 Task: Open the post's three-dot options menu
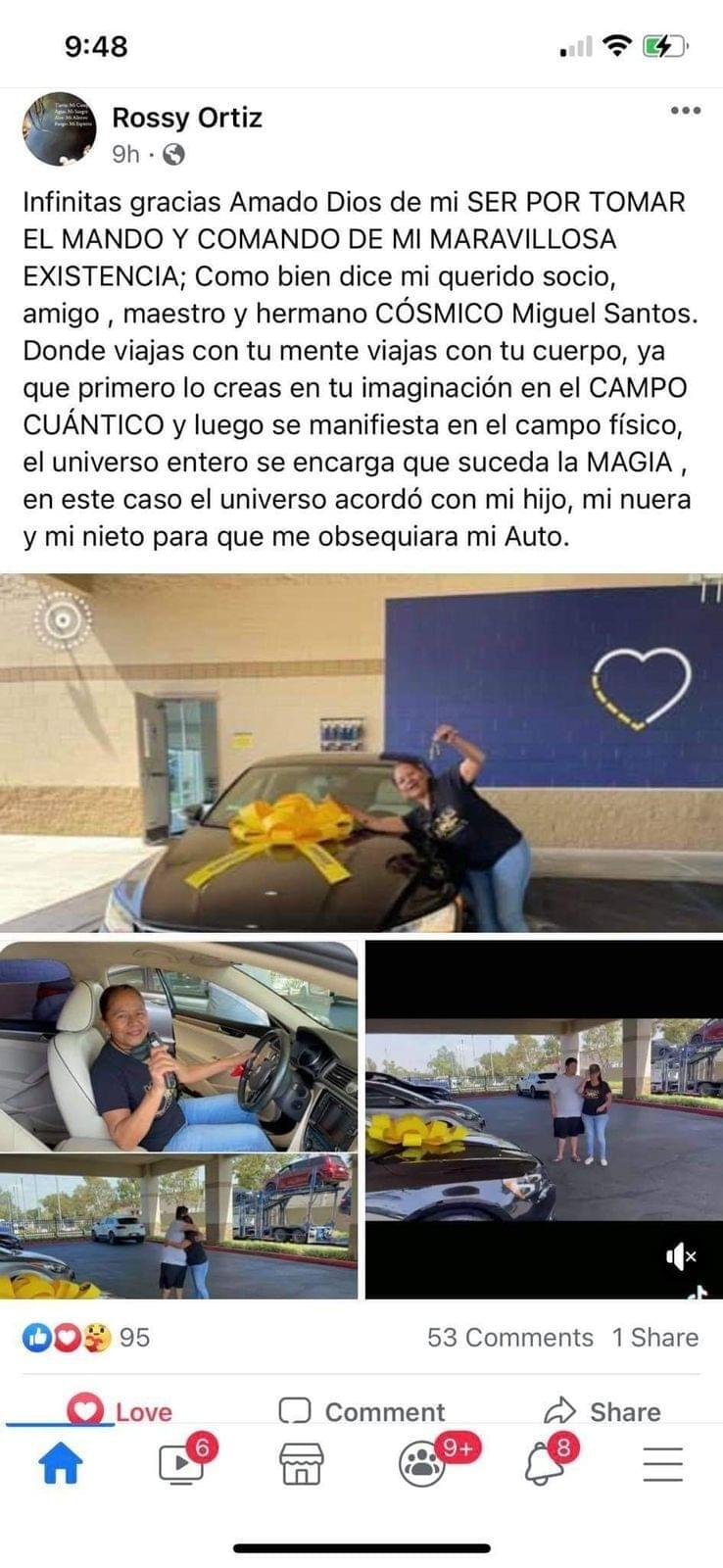pyautogui.click(x=685, y=110)
